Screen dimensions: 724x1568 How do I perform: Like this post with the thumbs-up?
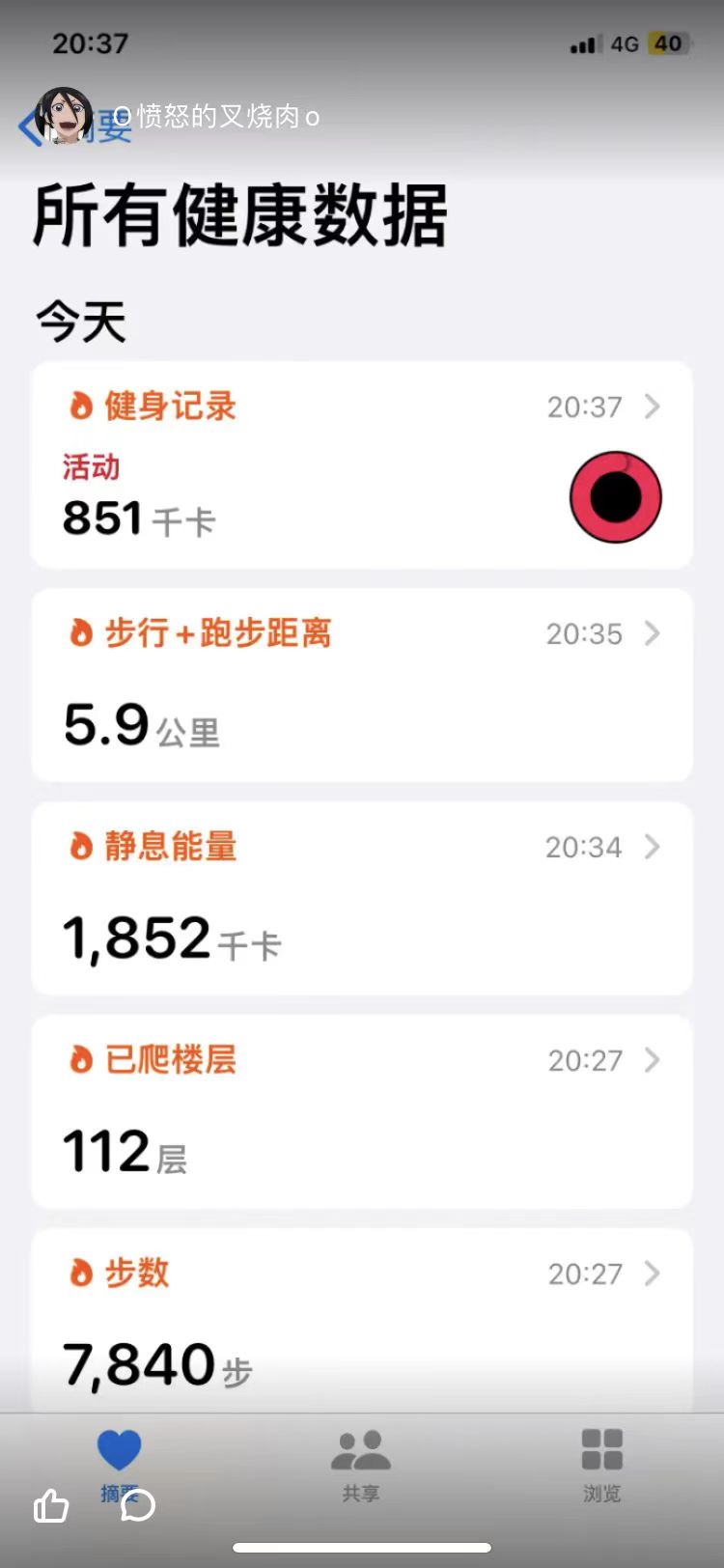pyautogui.click(x=51, y=1505)
